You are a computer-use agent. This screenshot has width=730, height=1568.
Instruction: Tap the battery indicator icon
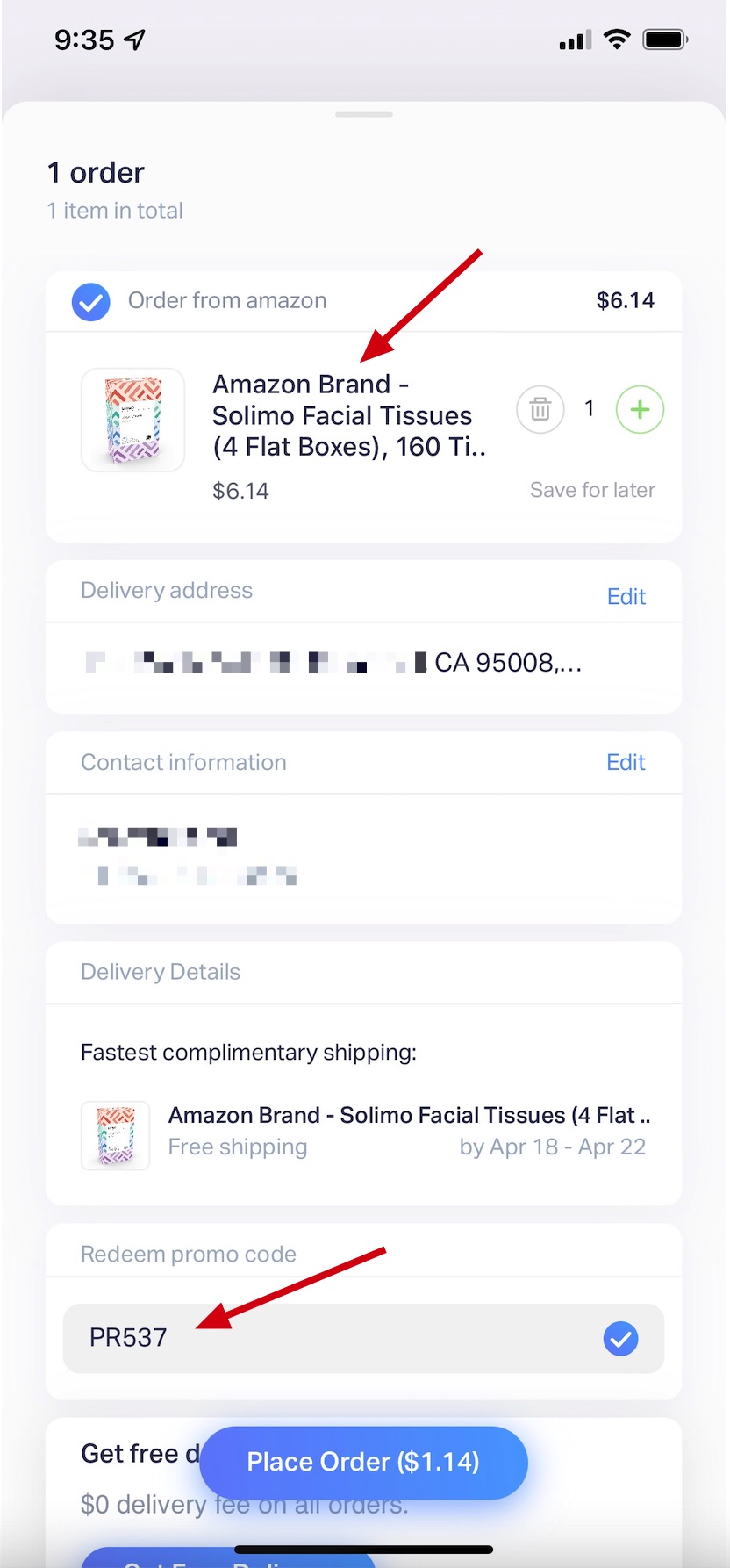(664, 39)
